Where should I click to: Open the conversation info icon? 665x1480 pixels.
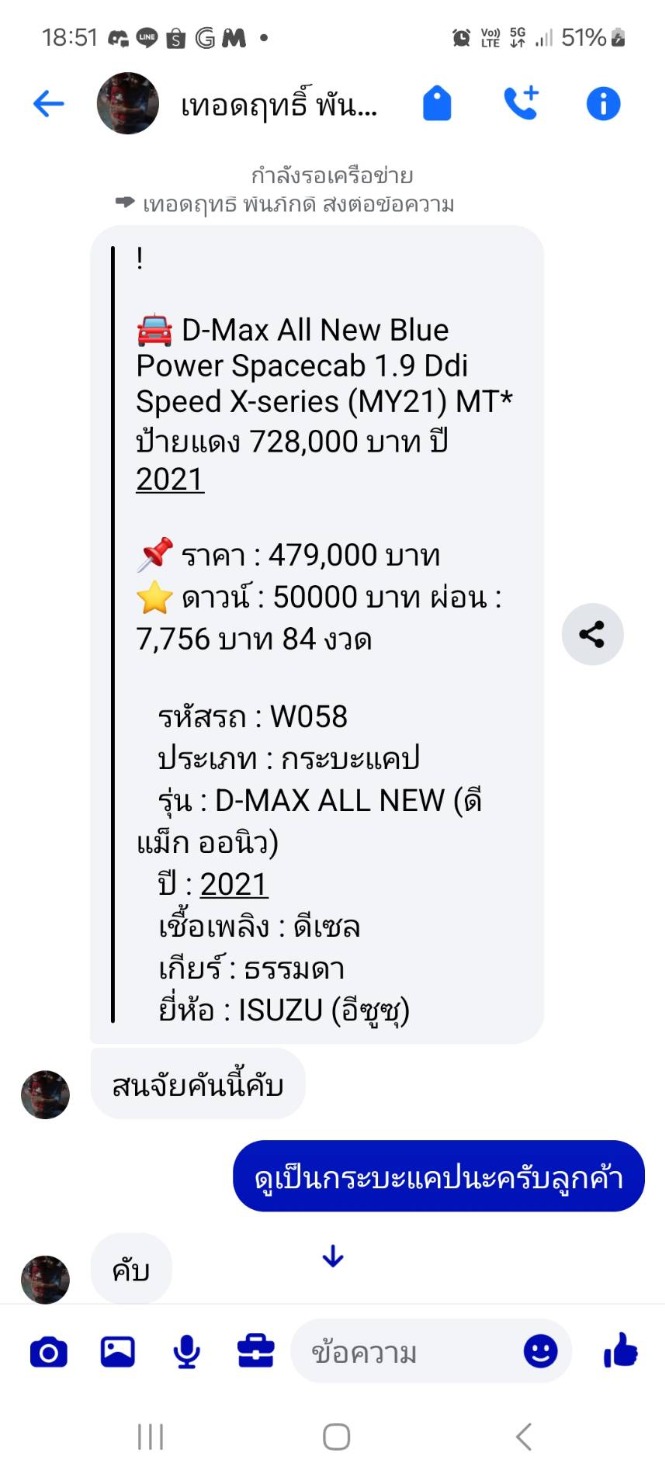(603, 103)
